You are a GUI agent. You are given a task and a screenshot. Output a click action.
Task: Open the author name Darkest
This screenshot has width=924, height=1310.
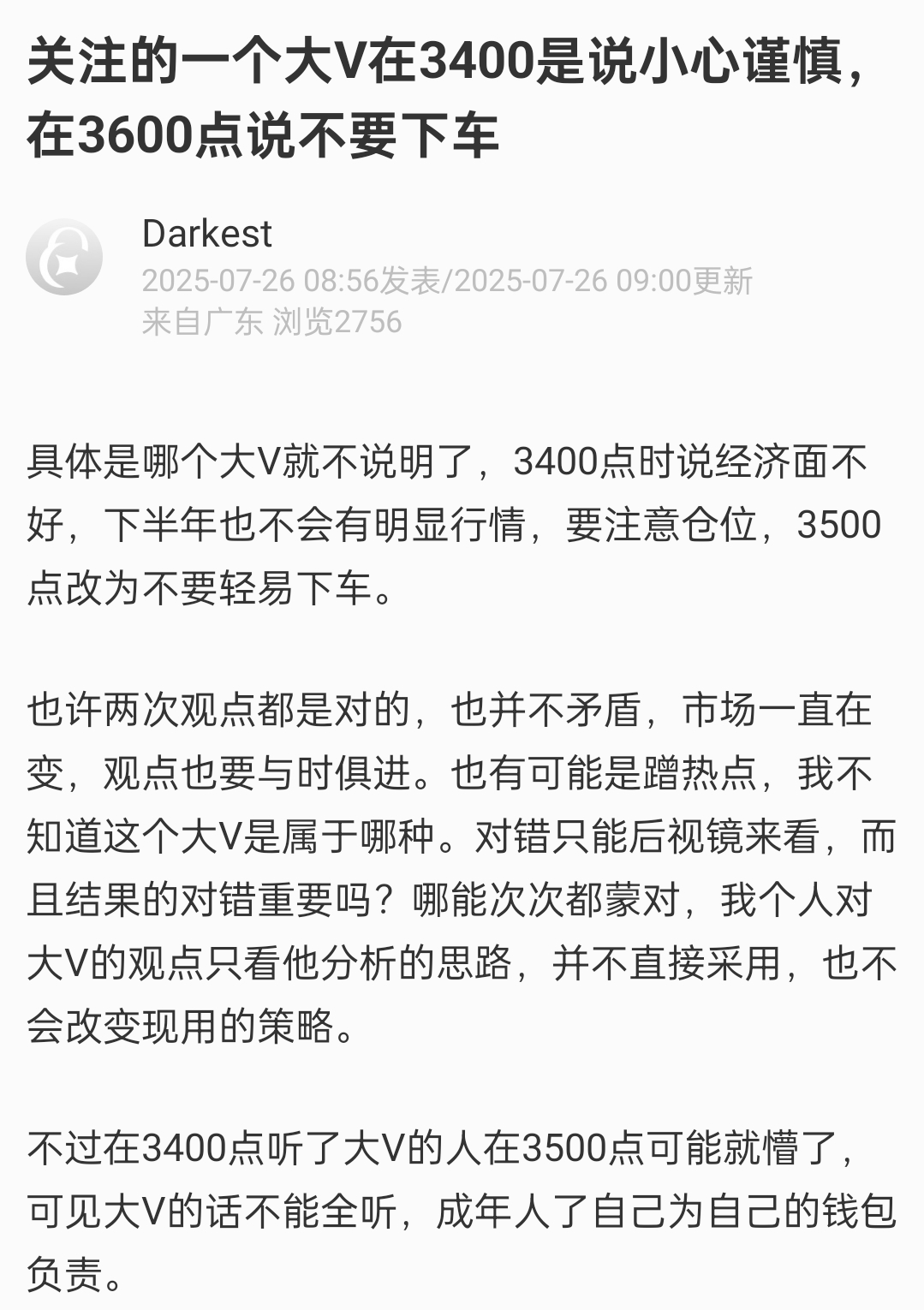[206, 234]
